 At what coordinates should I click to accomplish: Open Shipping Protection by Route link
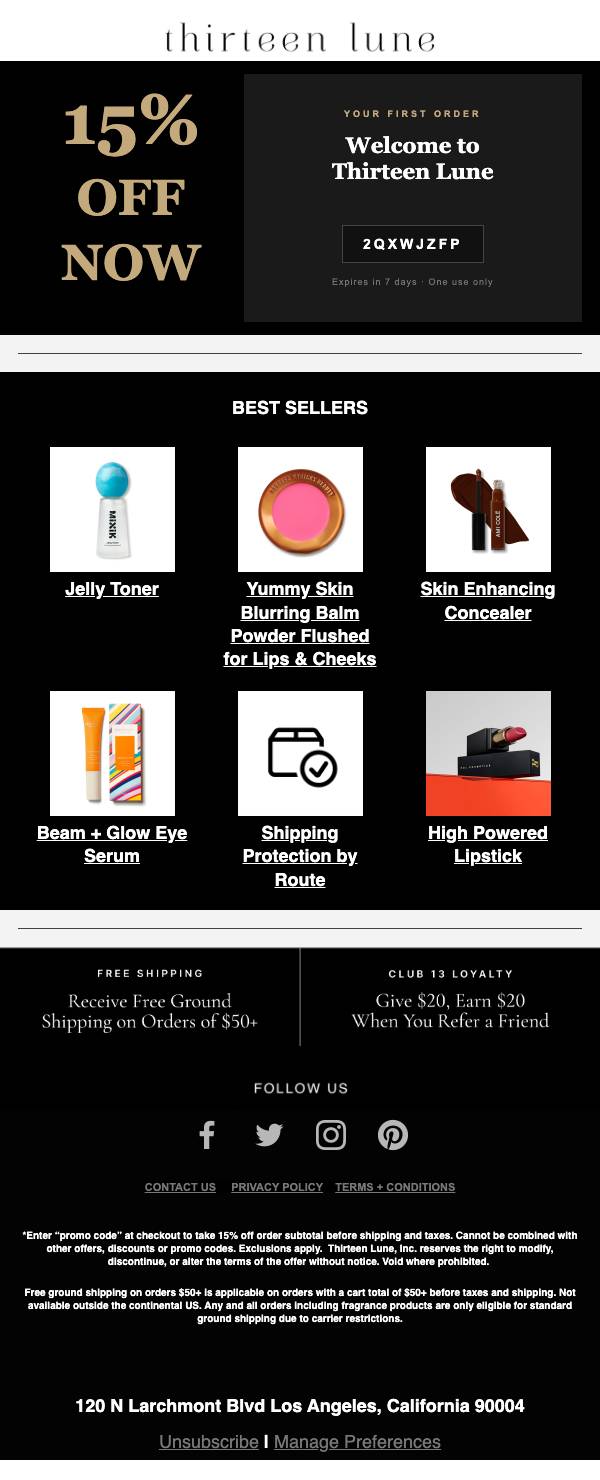click(300, 856)
